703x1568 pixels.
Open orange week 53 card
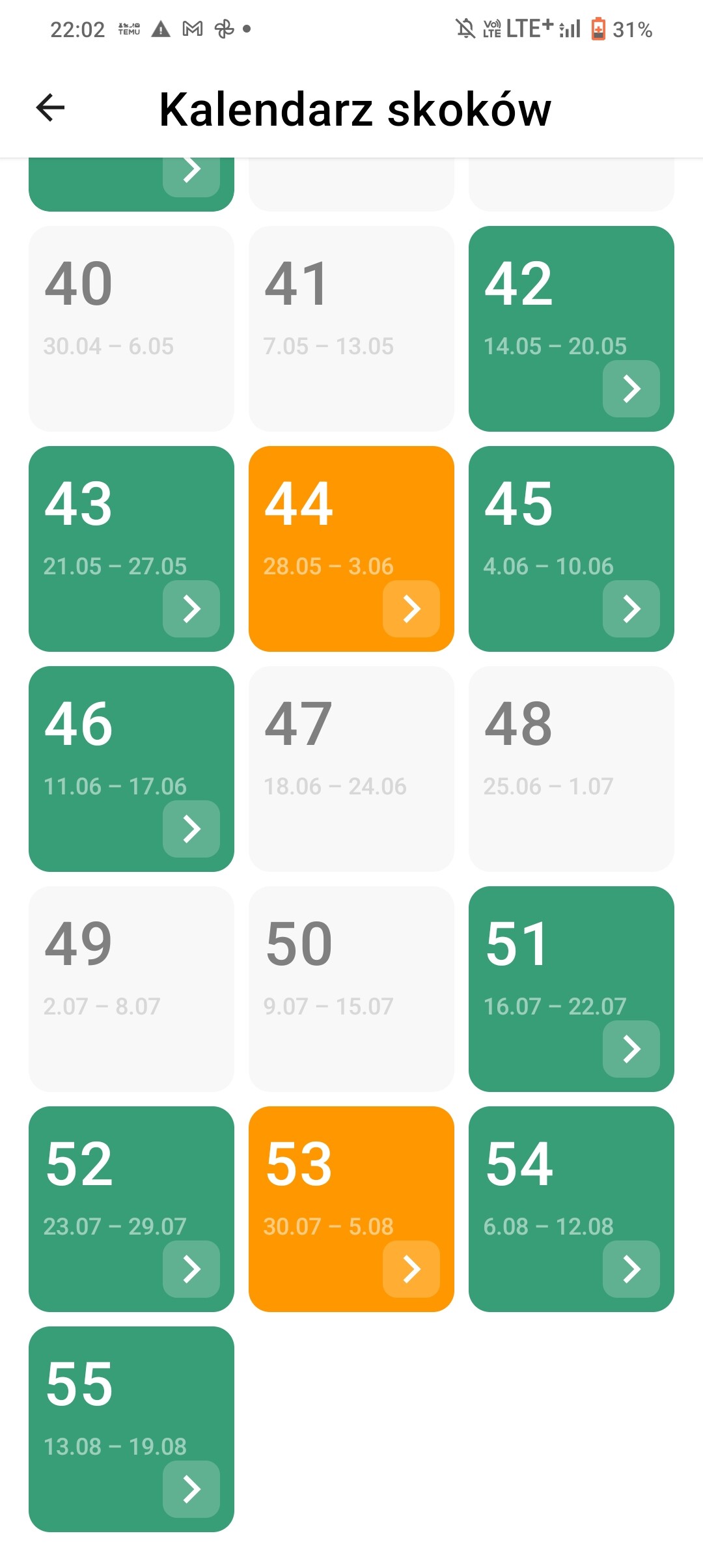pos(351,1209)
